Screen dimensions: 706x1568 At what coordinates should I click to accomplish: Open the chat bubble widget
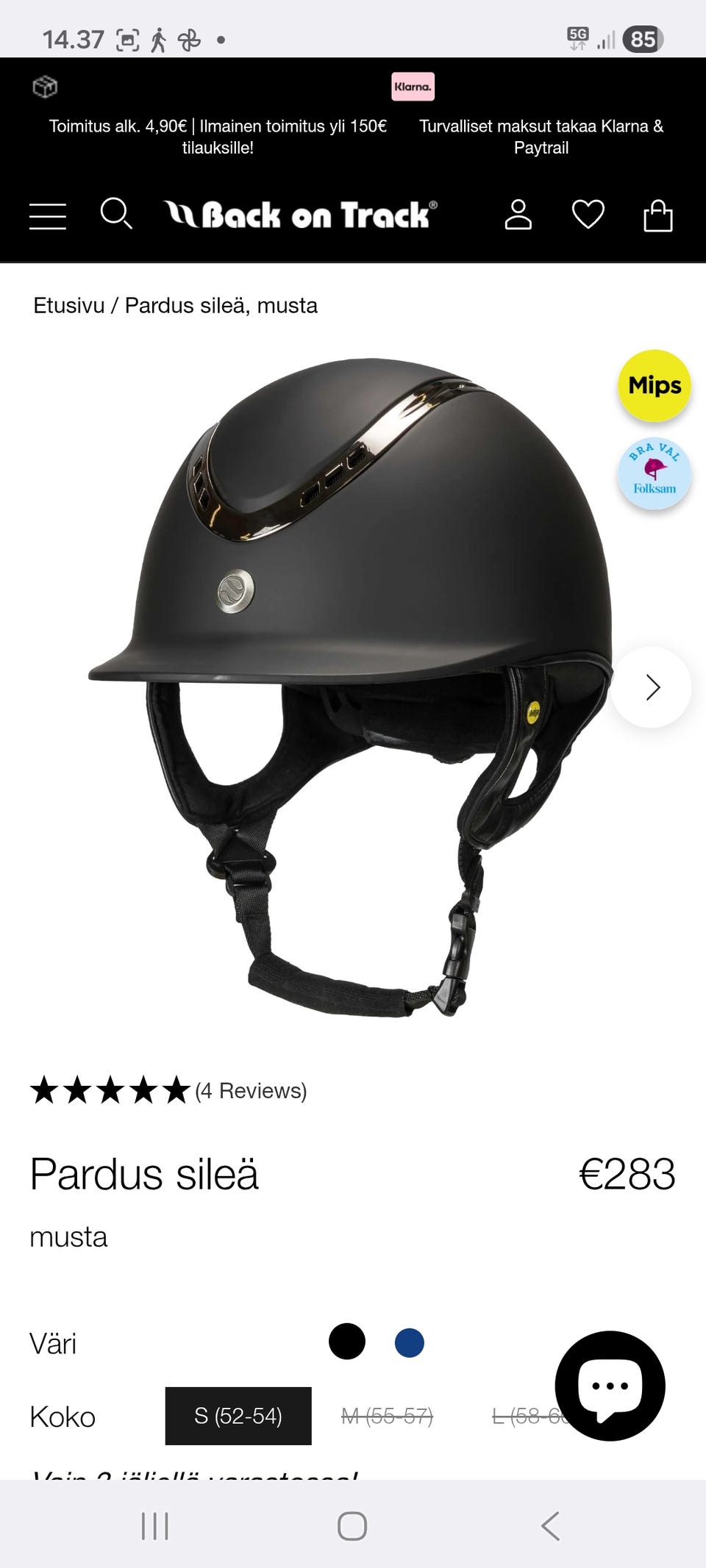coord(610,1386)
